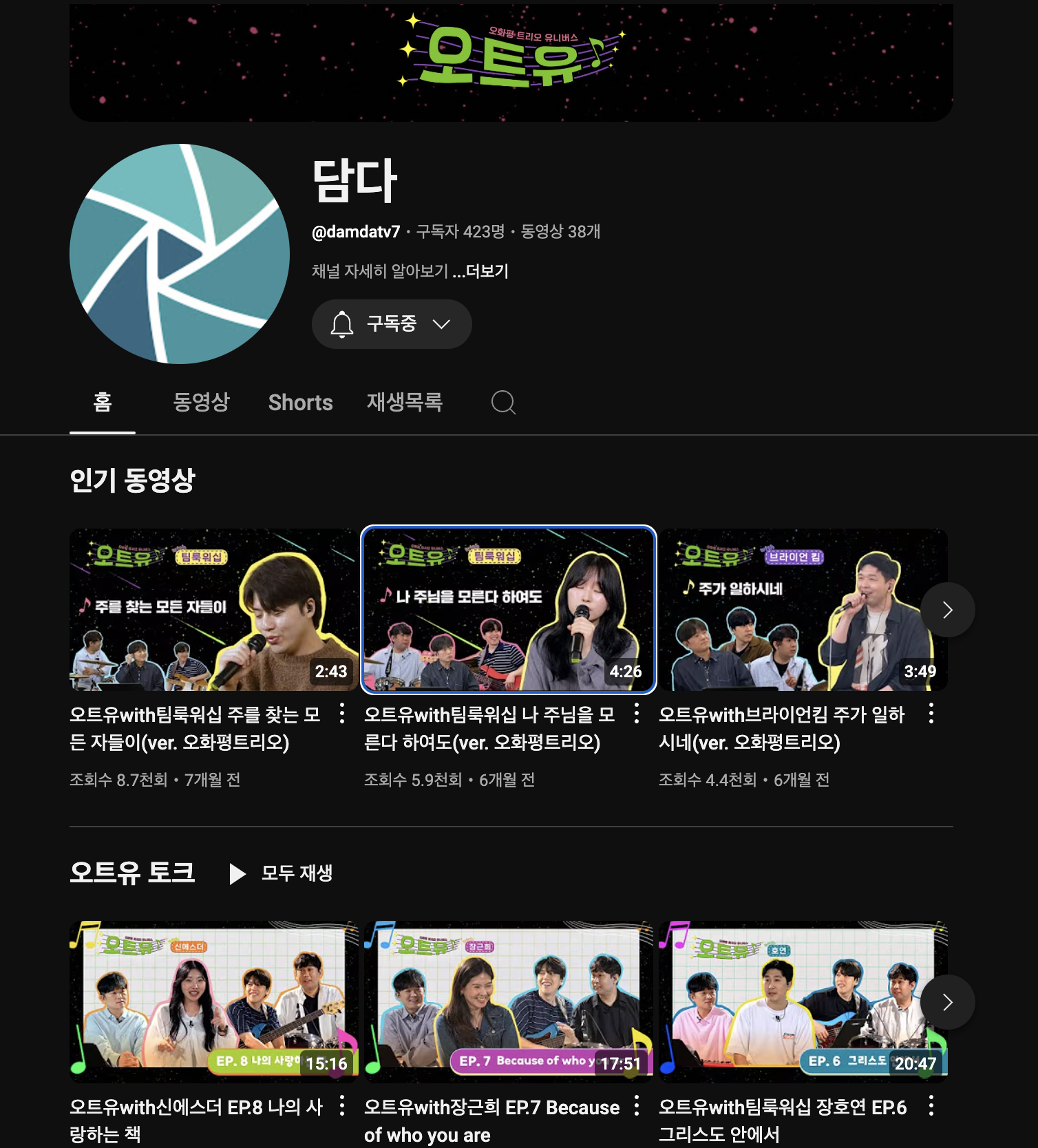
Task: Play EP.8 나의 사랑하는 책 video
Action: 213,1001
